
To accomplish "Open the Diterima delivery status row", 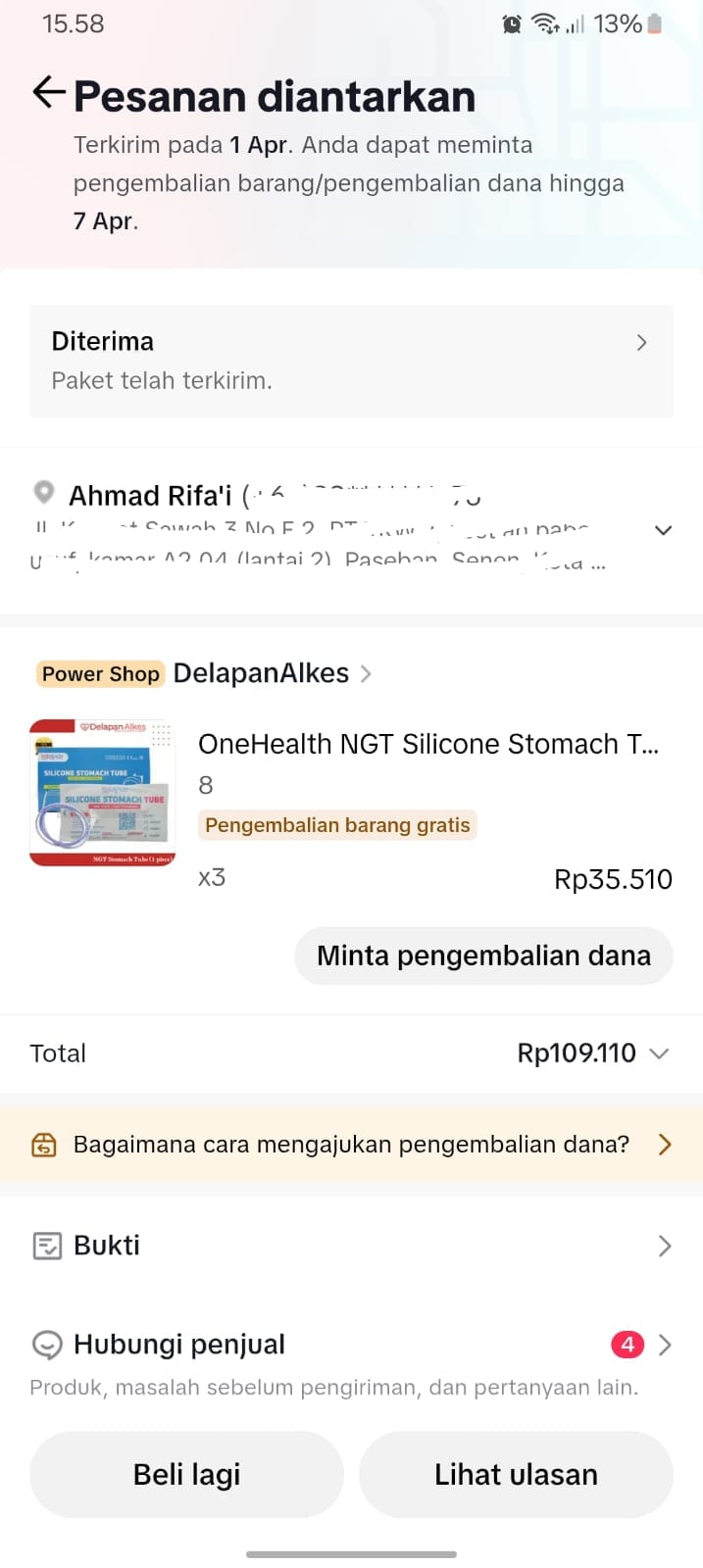I will [x=351, y=361].
